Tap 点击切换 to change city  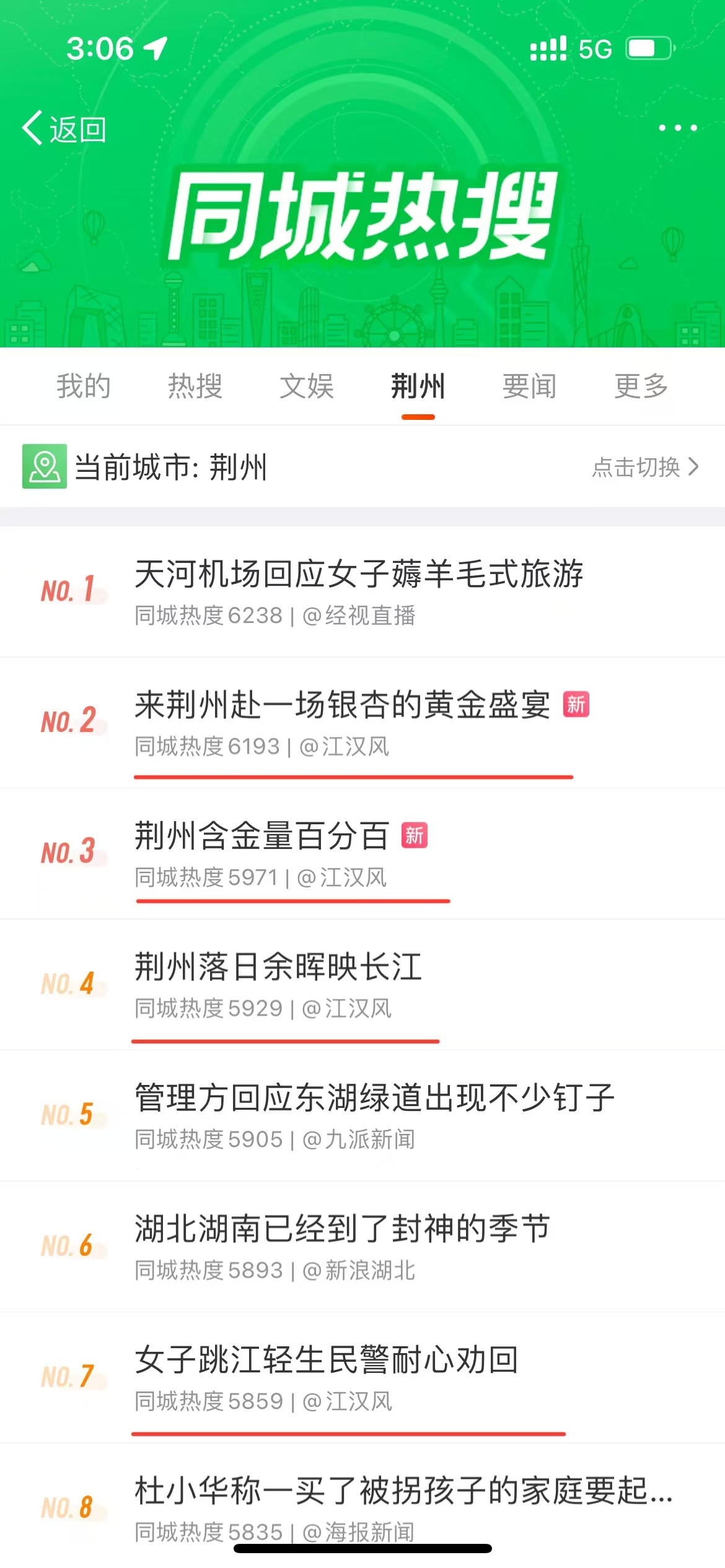pos(644,467)
